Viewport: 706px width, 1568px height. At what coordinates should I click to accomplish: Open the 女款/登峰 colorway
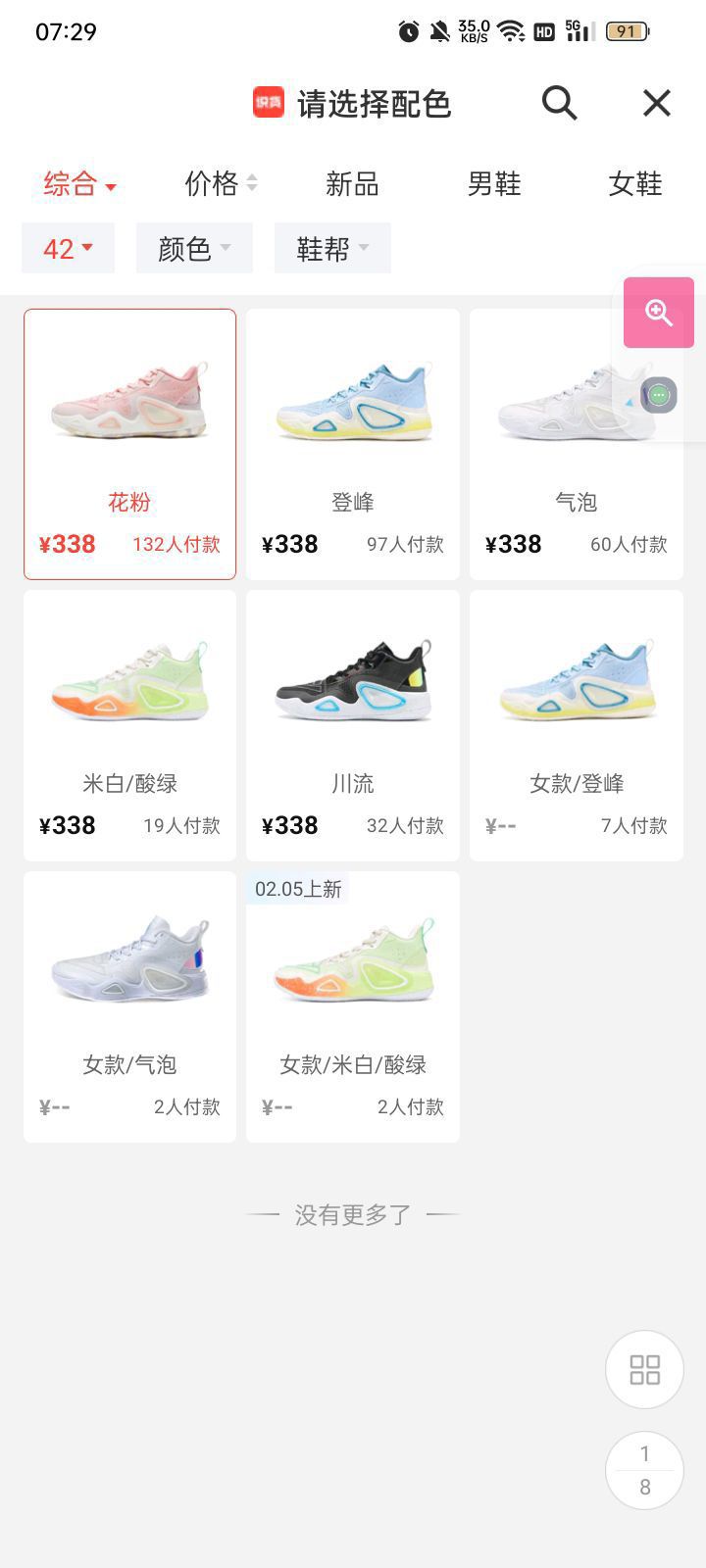[x=577, y=725]
